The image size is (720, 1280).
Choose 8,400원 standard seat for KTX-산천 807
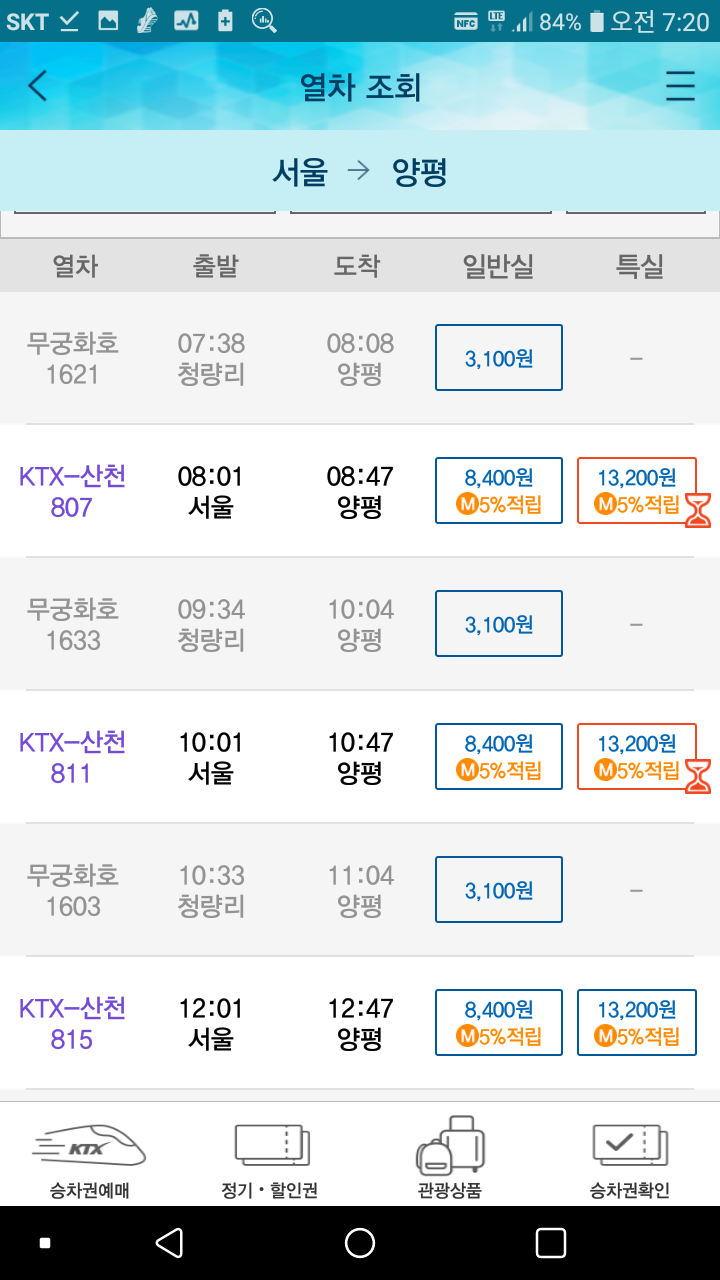(499, 490)
